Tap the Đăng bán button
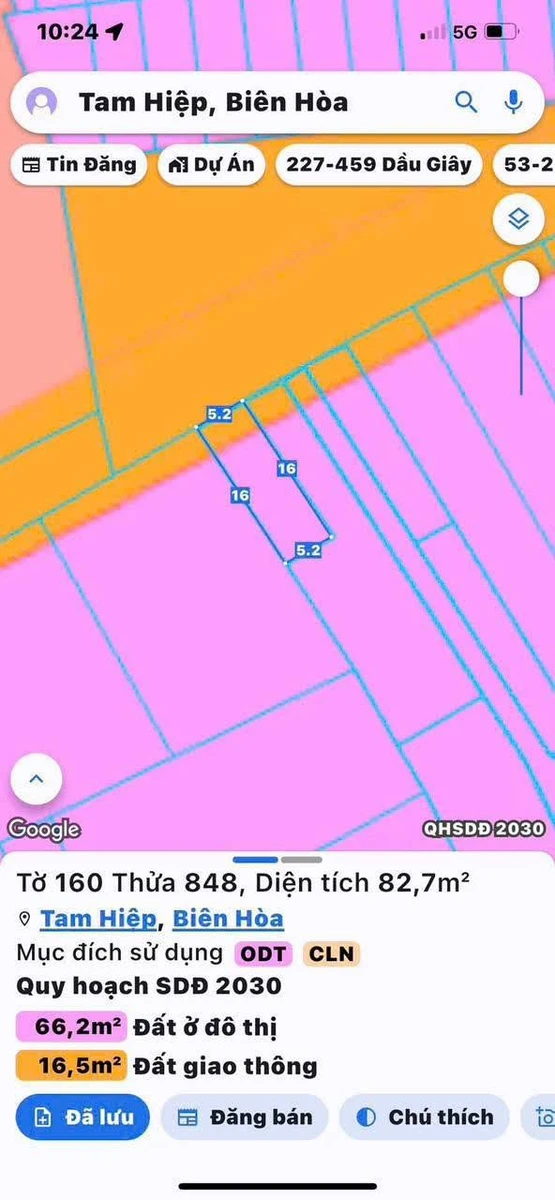The image size is (555, 1200). pyautogui.click(x=245, y=1117)
